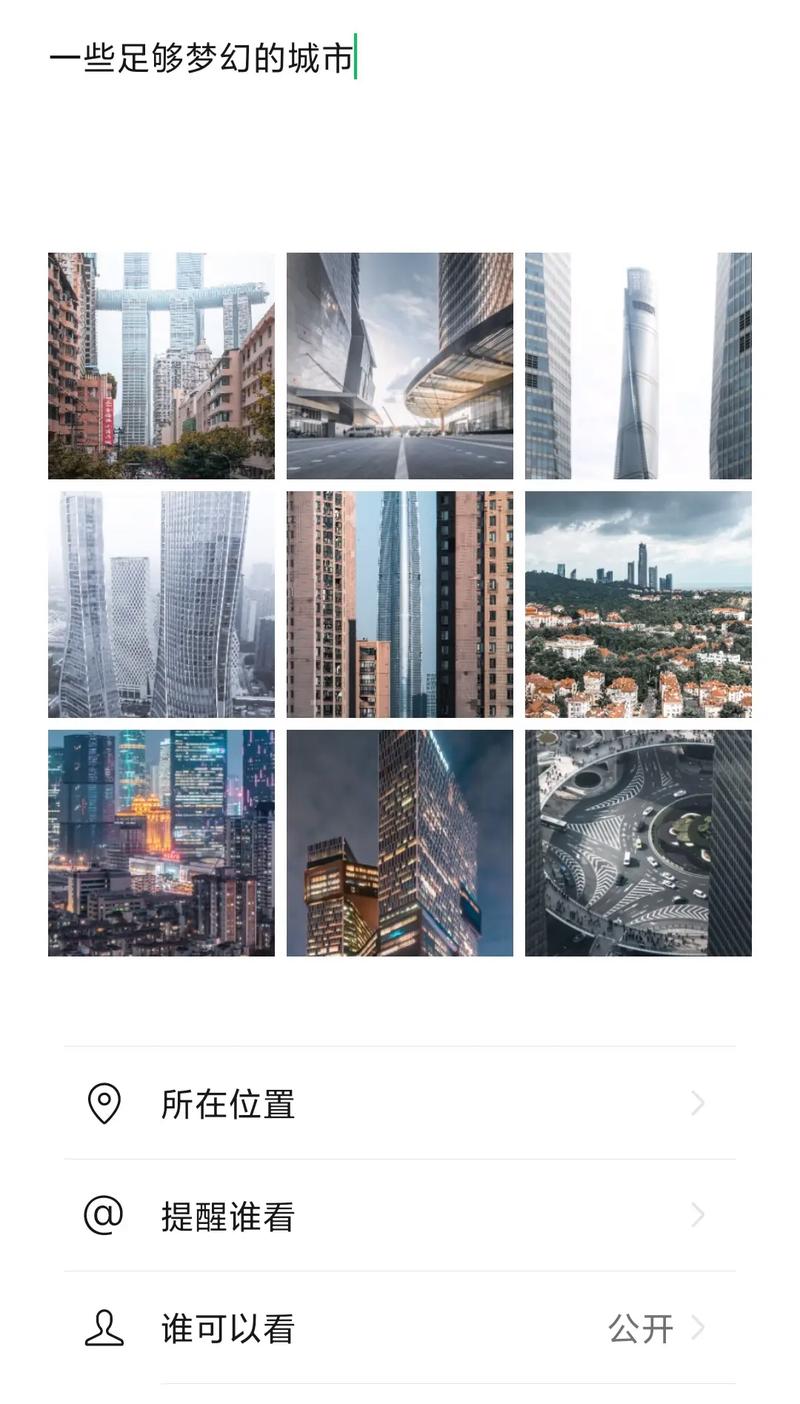Open the blue tower among apartments photo
Screen dimensions: 800x1404
400,604
